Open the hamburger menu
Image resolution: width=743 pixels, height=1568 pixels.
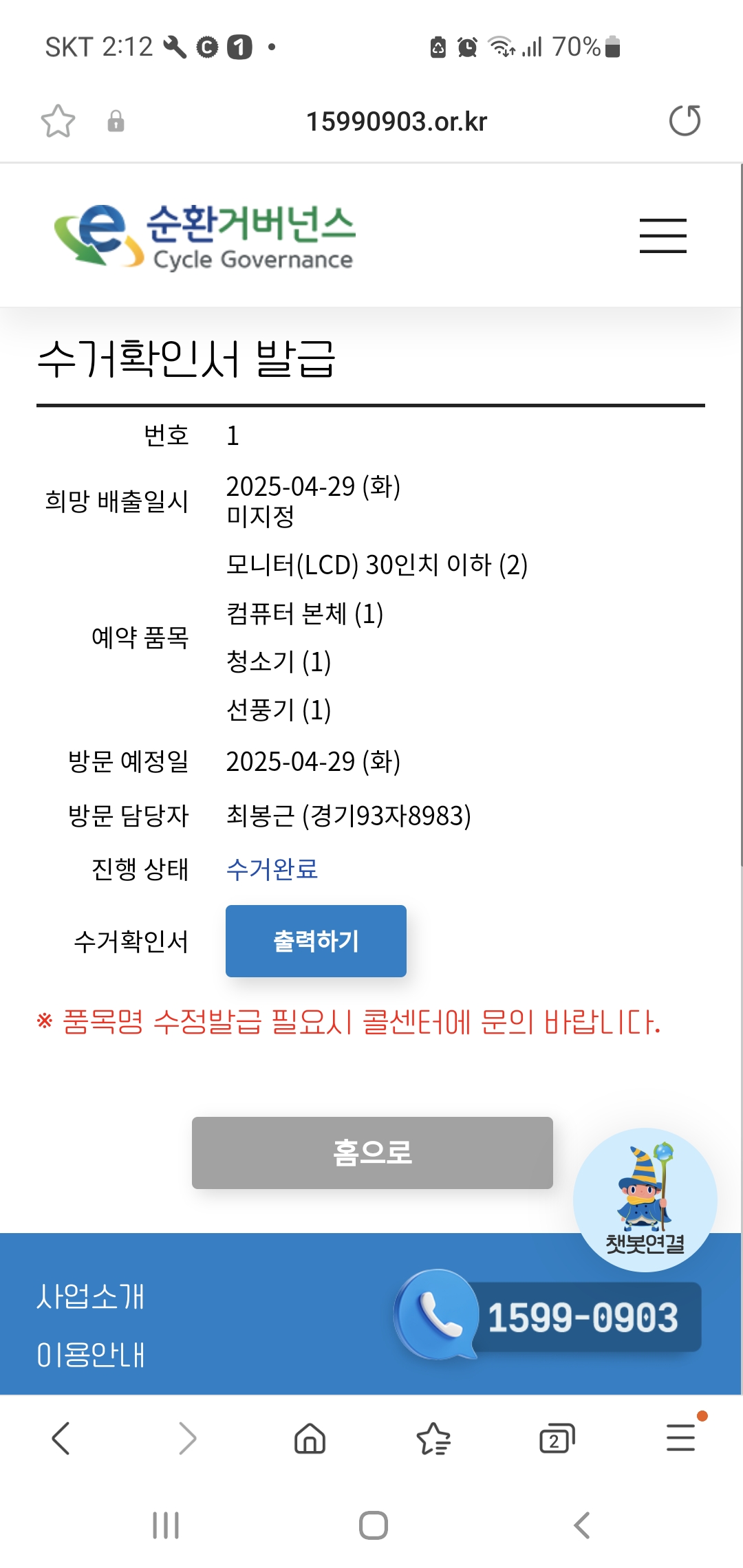coord(663,236)
